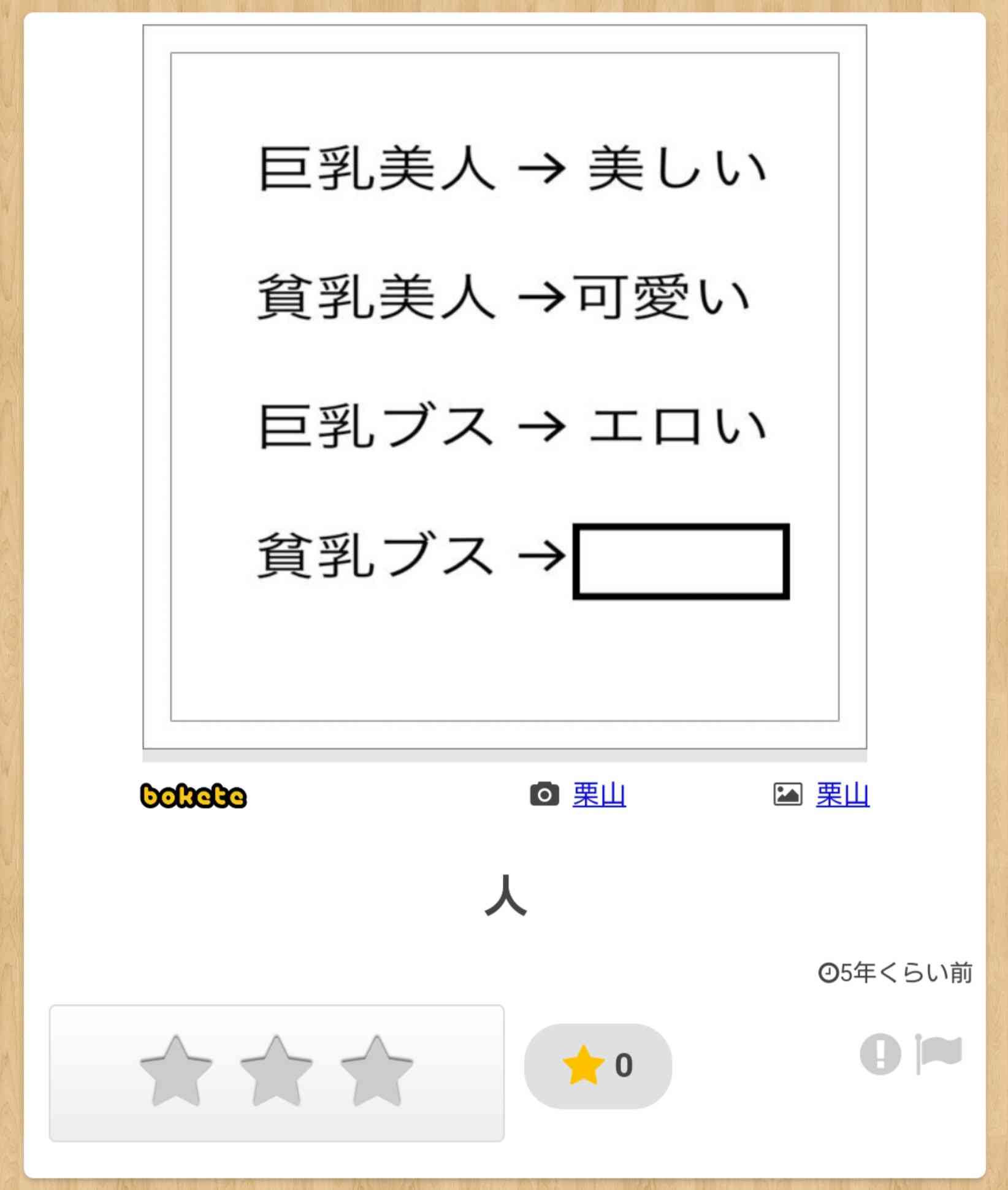Image resolution: width=1008 pixels, height=1190 pixels.
Task: Rate this post three stars
Action: coord(376,1072)
